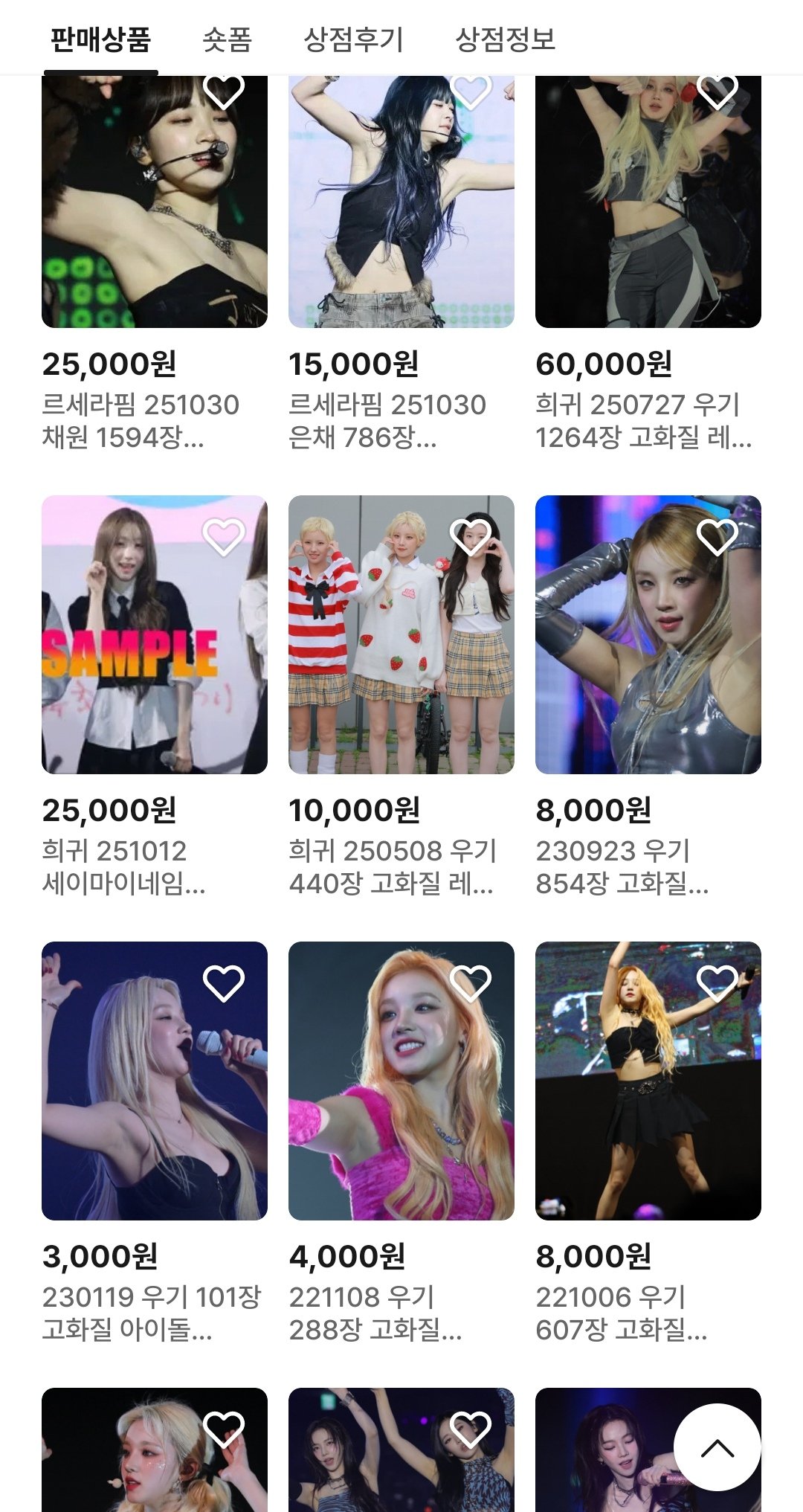Heart the 221006 우기 607장 listing

pos(717,982)
